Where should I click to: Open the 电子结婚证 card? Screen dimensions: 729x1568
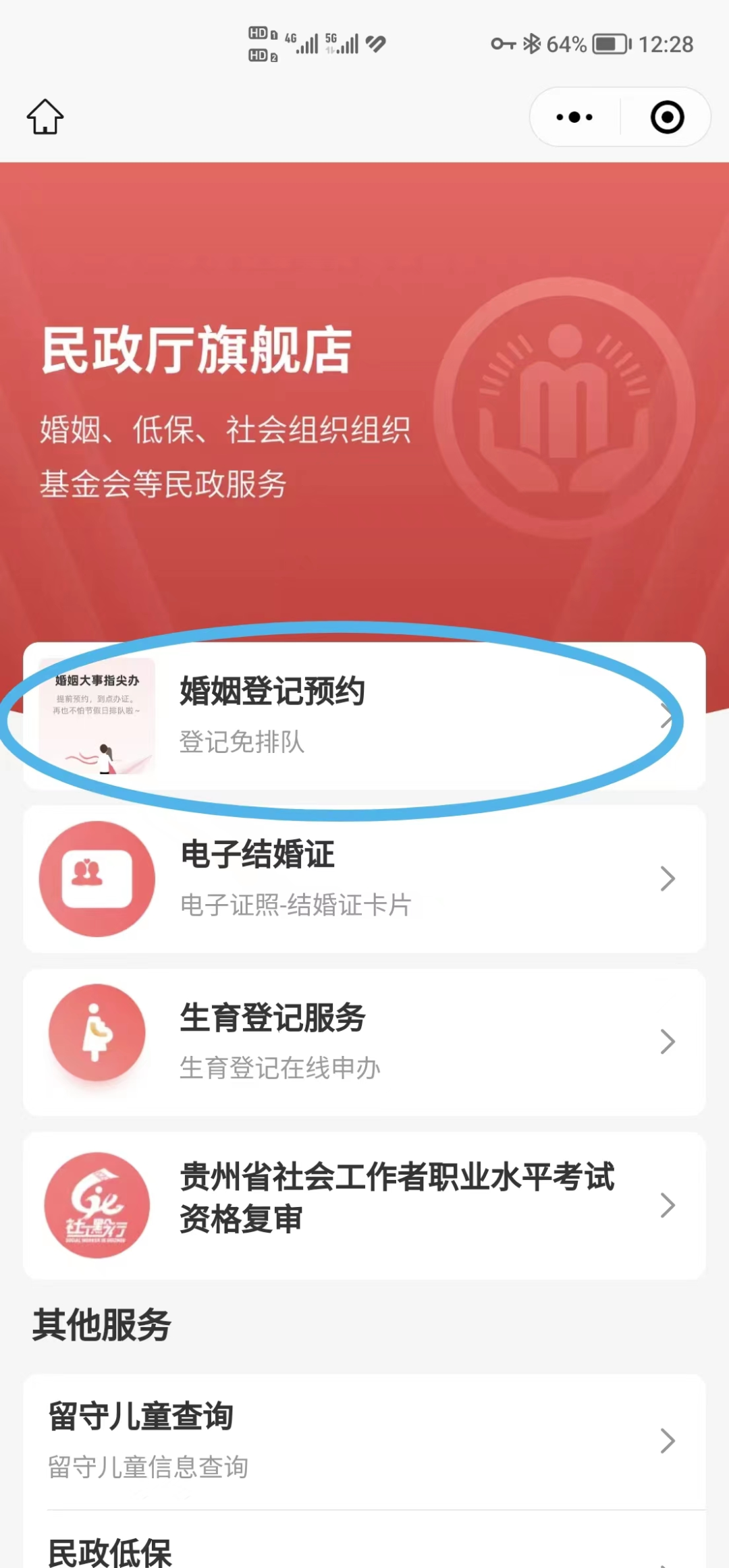[x=364, y=878]
